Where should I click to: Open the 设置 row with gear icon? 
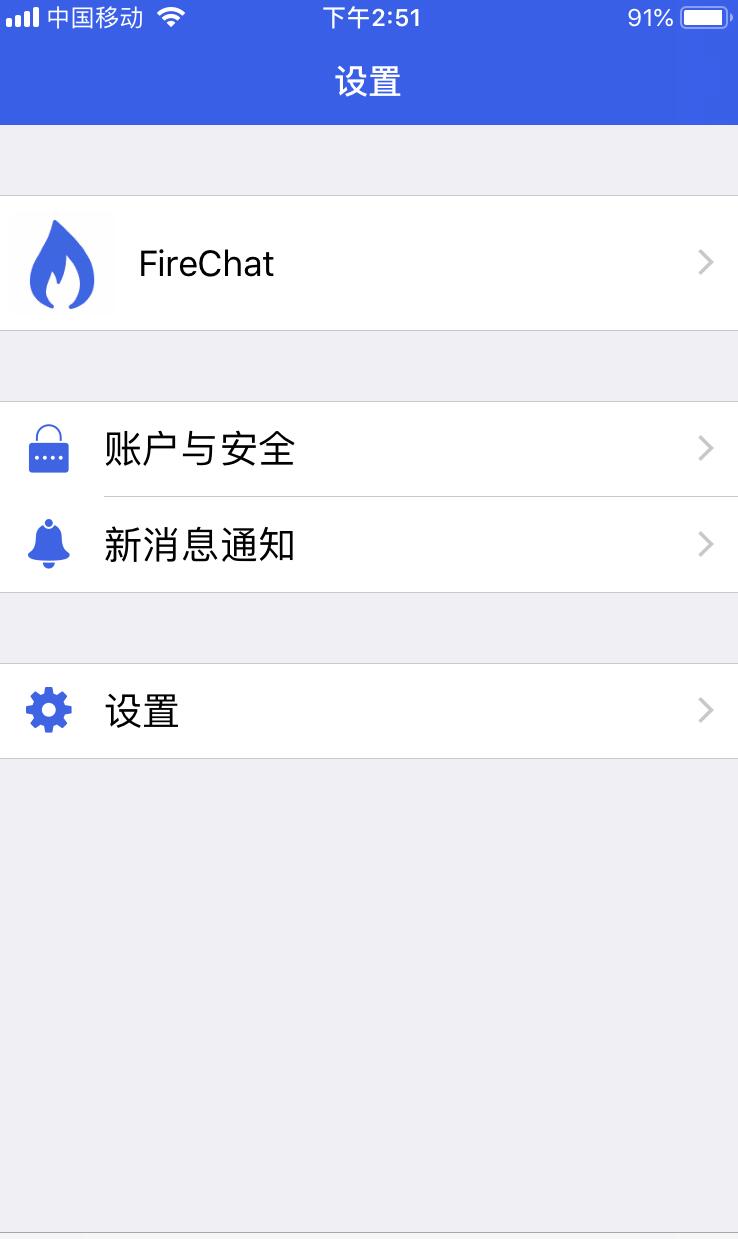tap(369, 711)
